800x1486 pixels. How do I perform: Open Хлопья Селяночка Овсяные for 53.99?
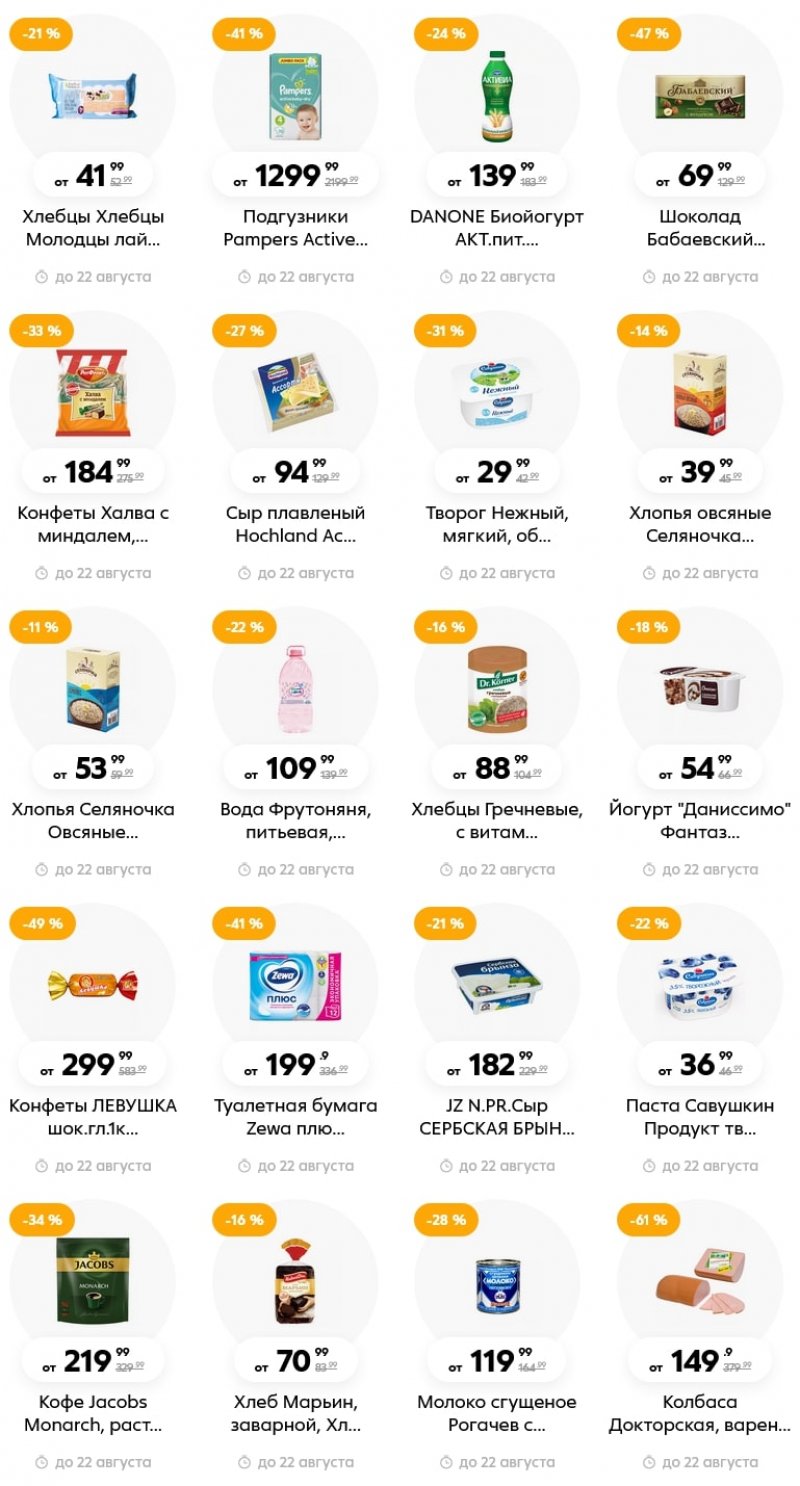pos(93,689)
